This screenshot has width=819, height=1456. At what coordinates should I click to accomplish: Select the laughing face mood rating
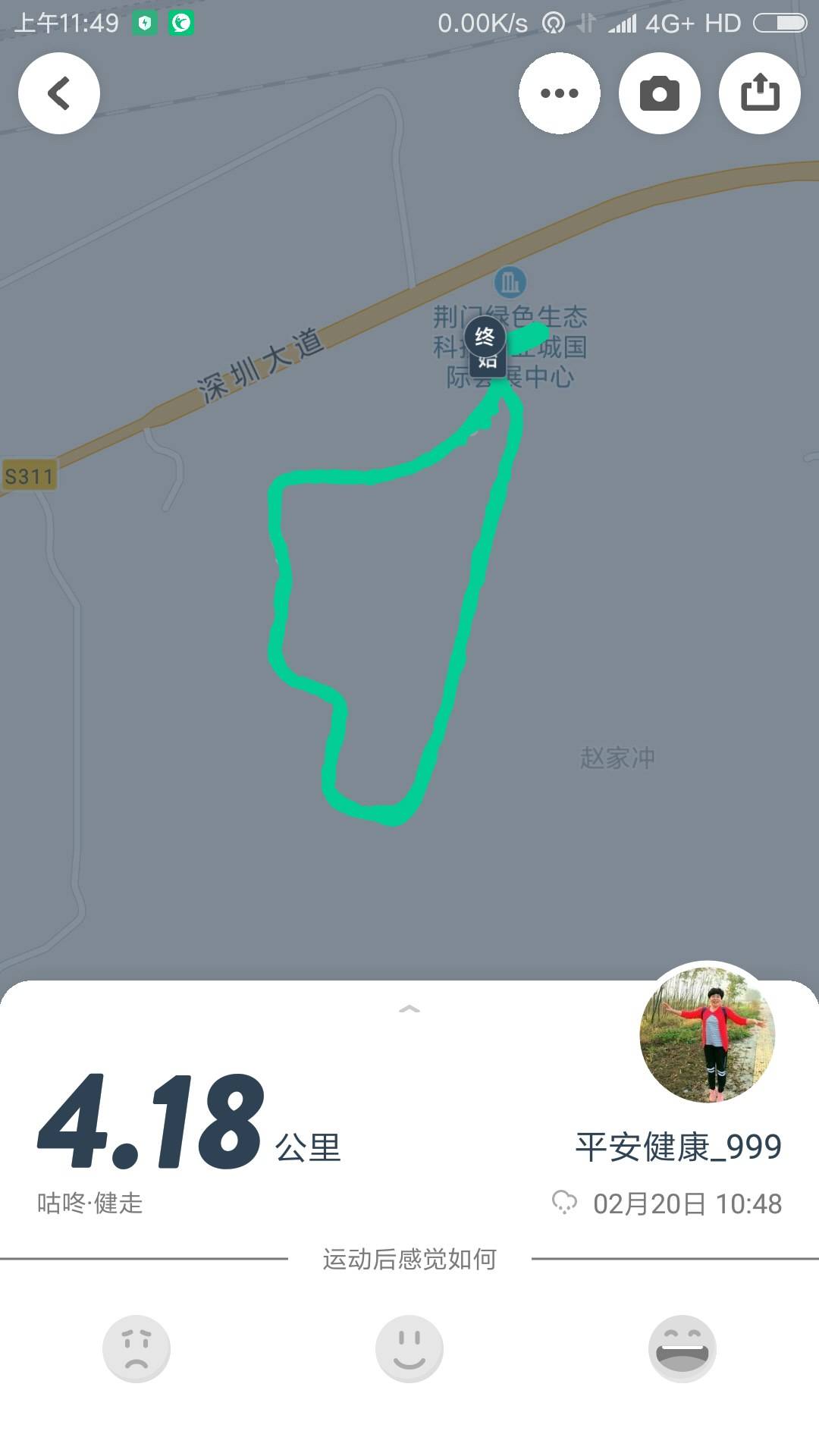(x=682, y=1349)
